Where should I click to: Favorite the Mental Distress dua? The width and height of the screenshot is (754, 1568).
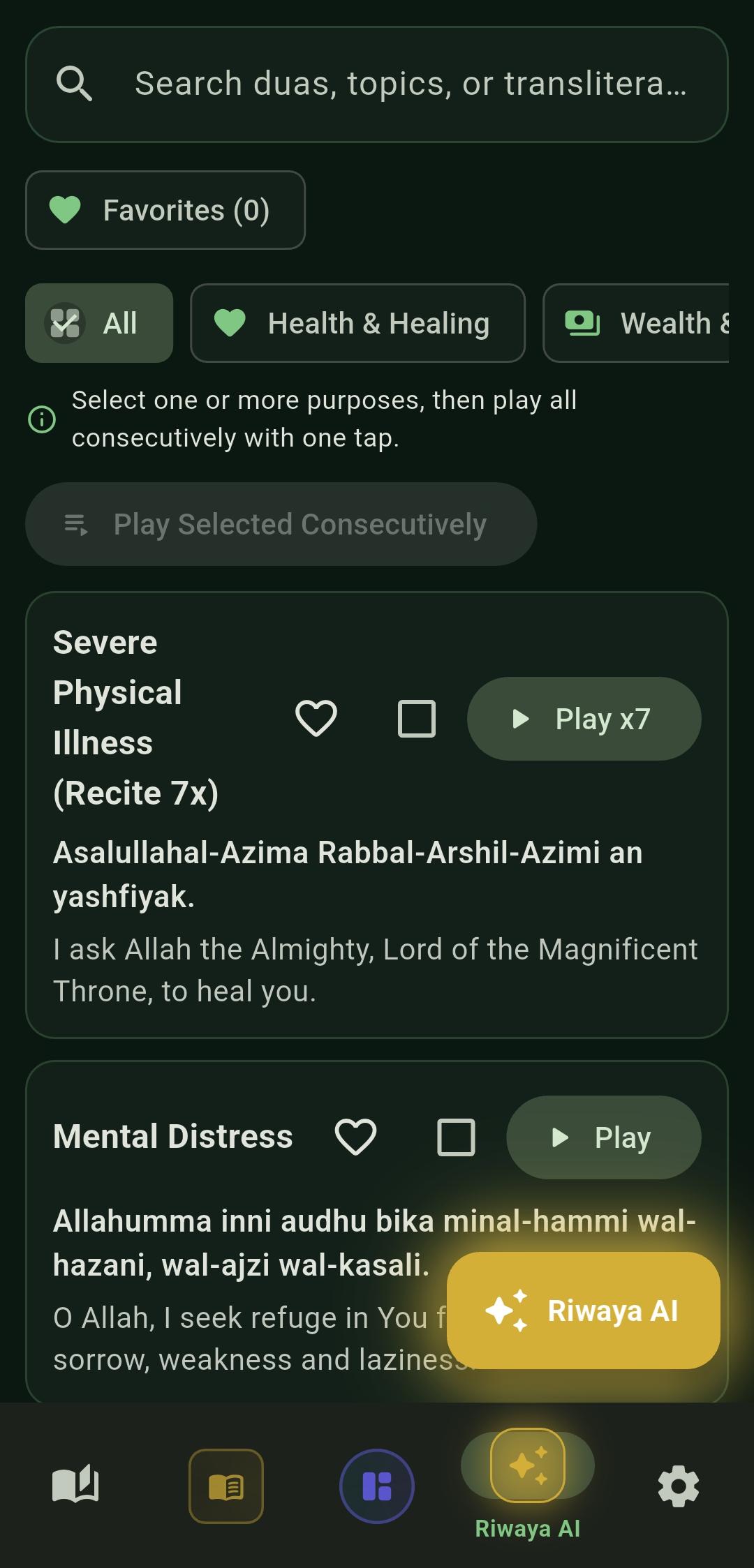(x=356, y=1137)
